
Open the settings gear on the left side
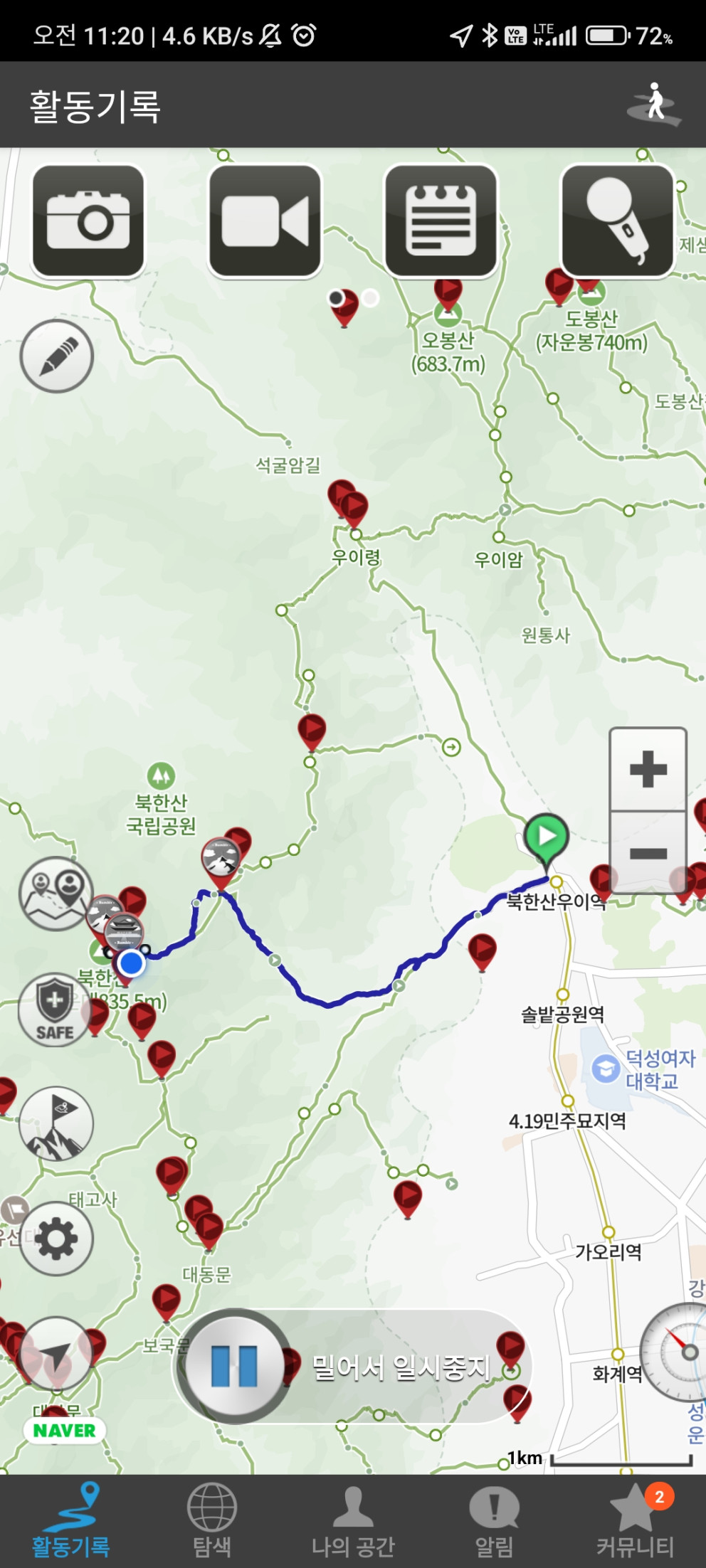click(x=56, y=1238)
